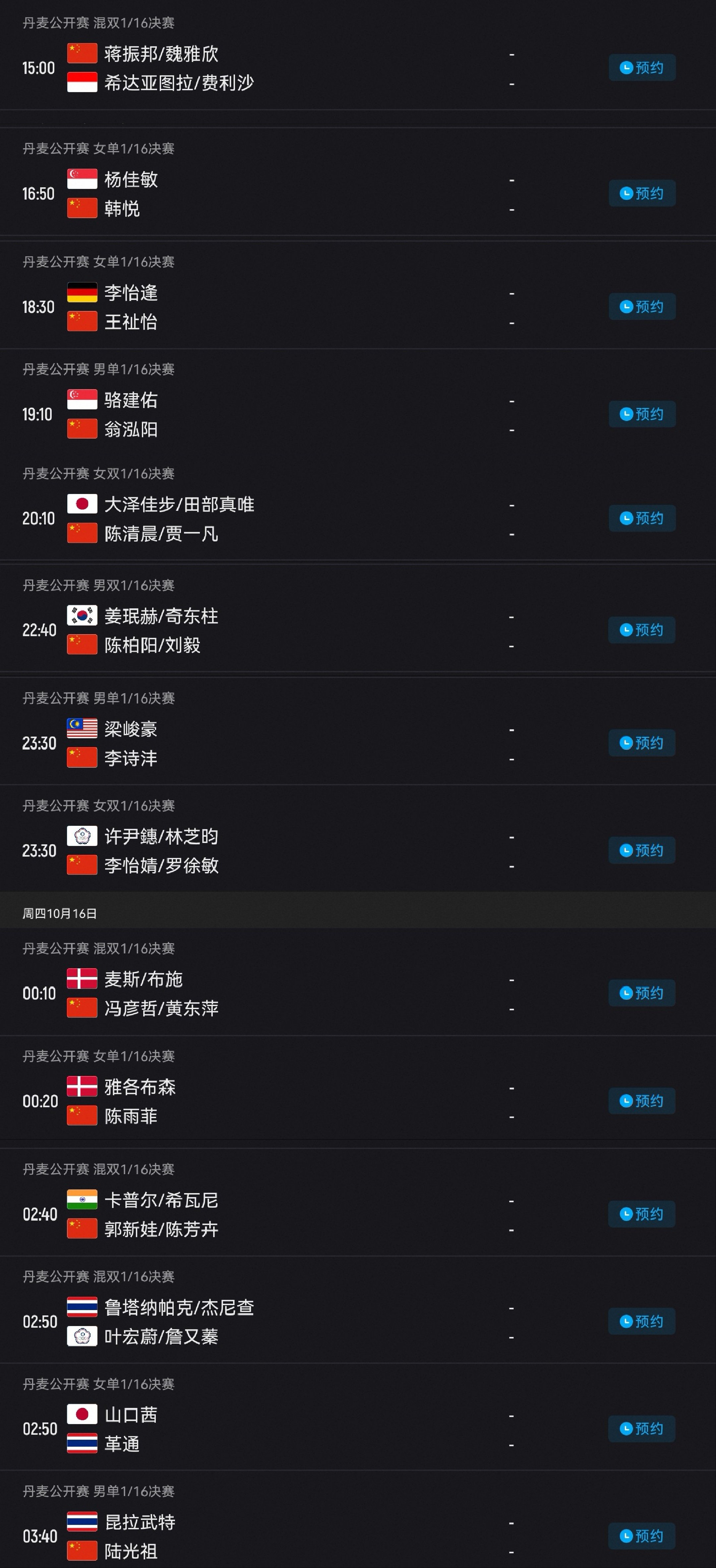Tap 预约 for 陈柏阳/刘毅 men's doubles

(642, 630)
